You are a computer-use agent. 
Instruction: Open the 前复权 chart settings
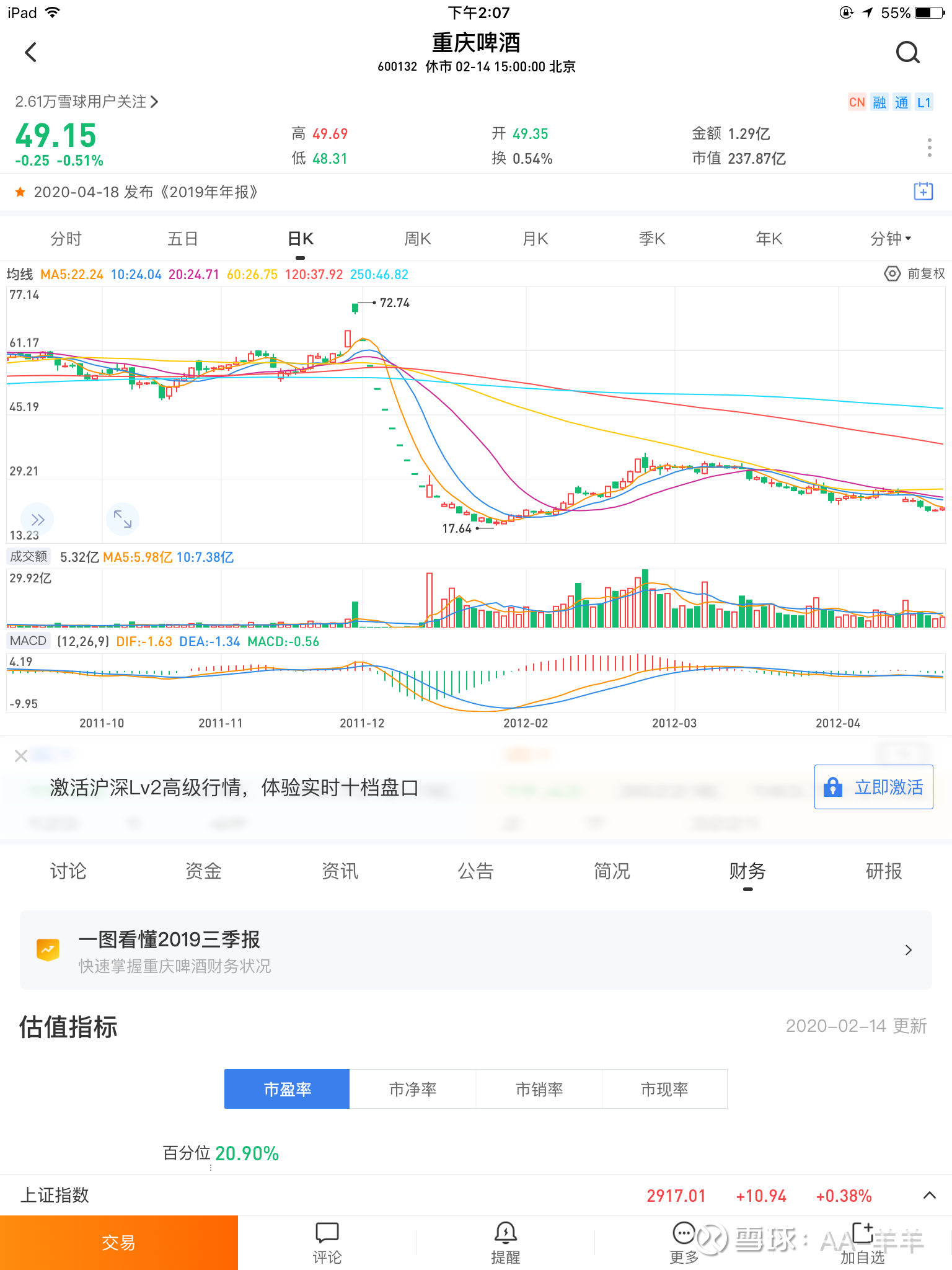[914, 273]
